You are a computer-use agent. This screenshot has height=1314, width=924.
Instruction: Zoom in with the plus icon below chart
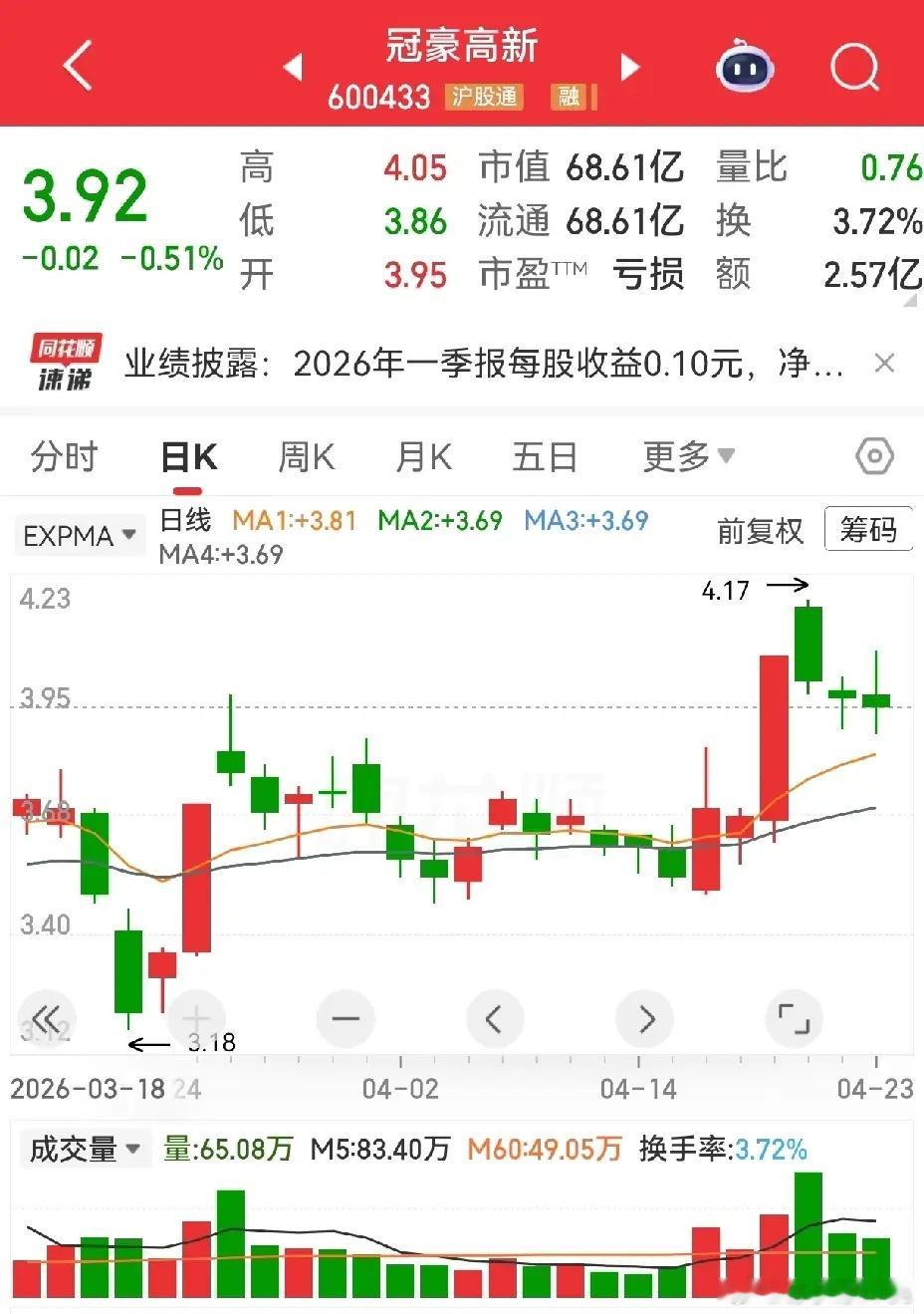(x=196, y=1018)
